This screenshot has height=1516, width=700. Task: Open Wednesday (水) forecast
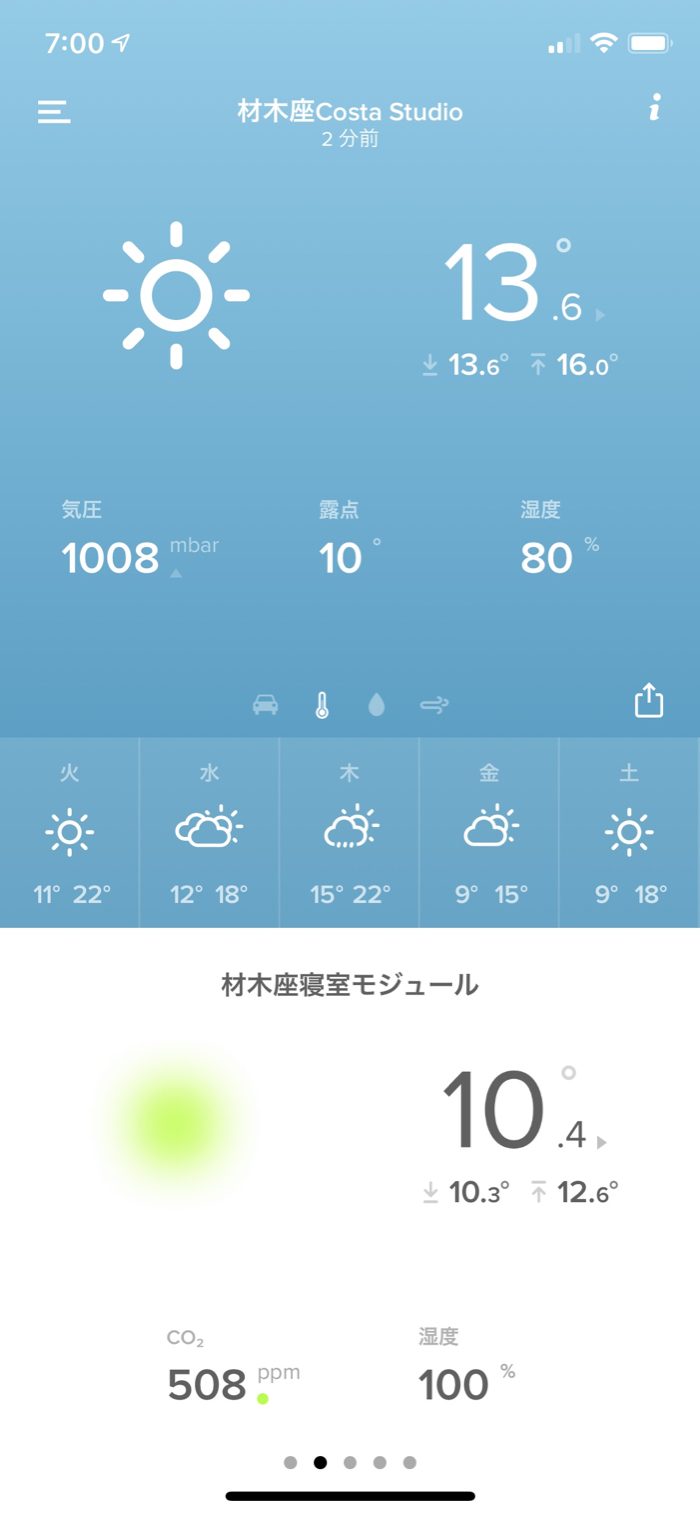pos(209,832)
